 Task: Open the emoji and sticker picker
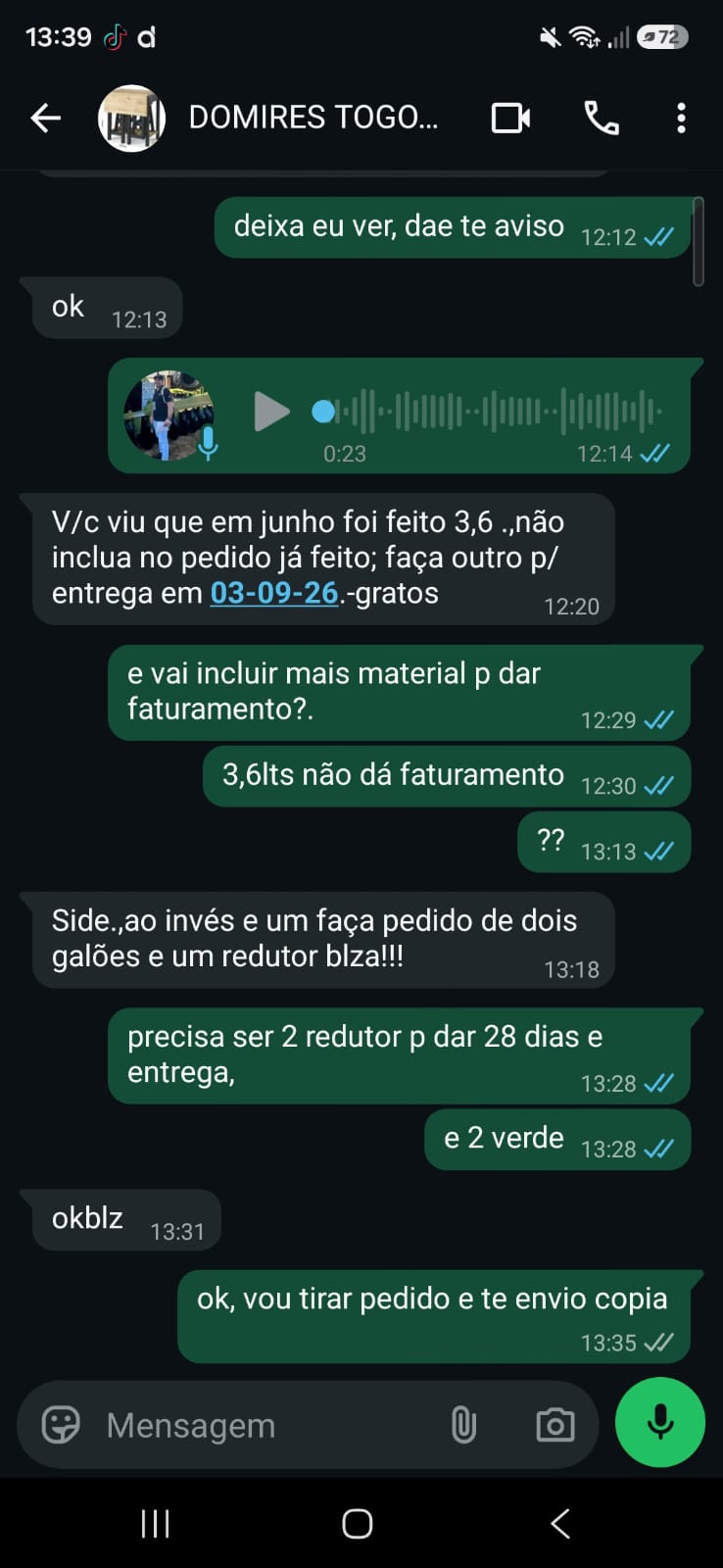click(x=61, y=1425)
